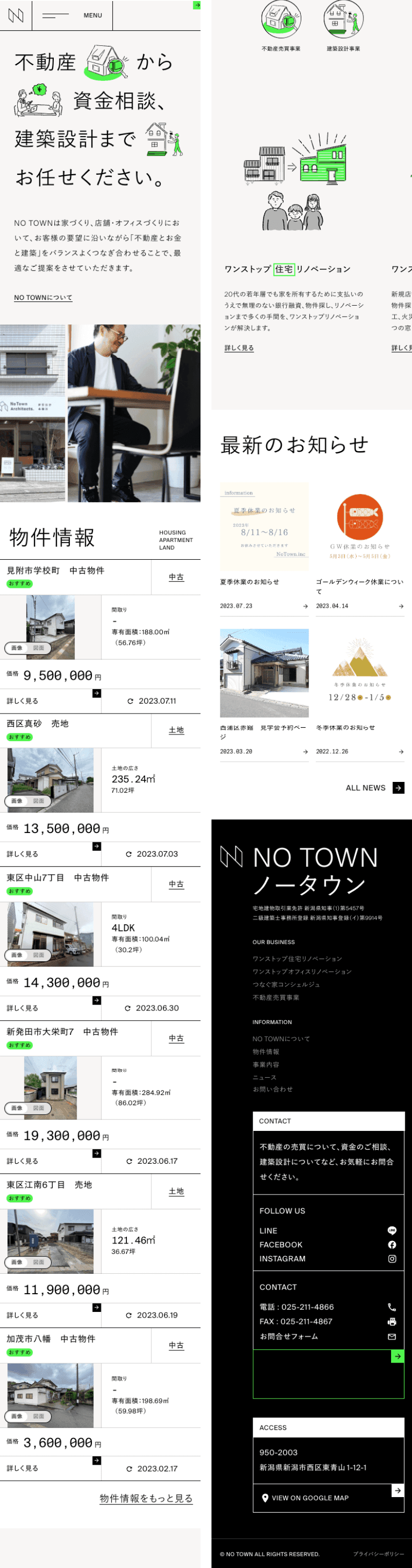This screenshot has width=412, height=1568.
Task: Tap 物件情報をもっと見る link
Action: click(146, 1498)
